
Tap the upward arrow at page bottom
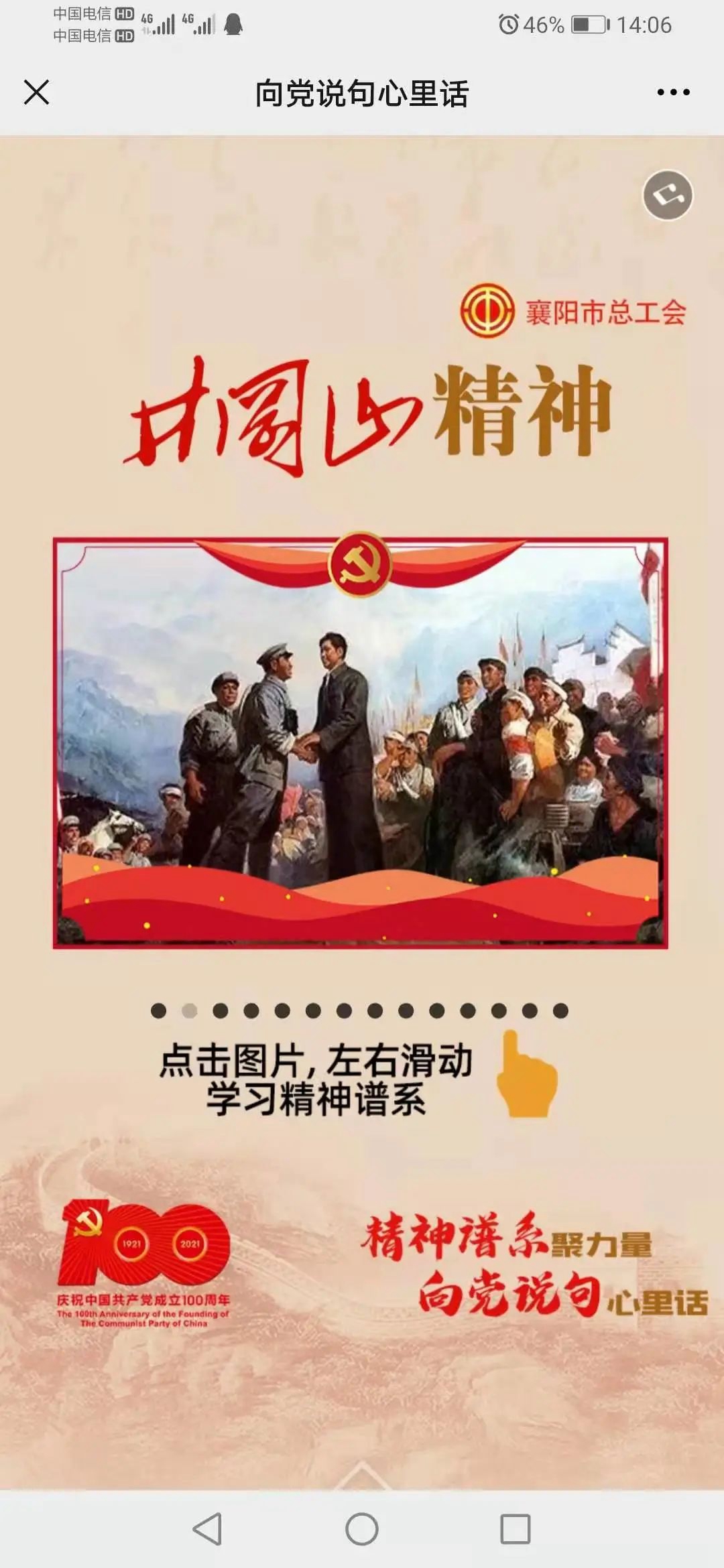click(x=361, y=1476)
